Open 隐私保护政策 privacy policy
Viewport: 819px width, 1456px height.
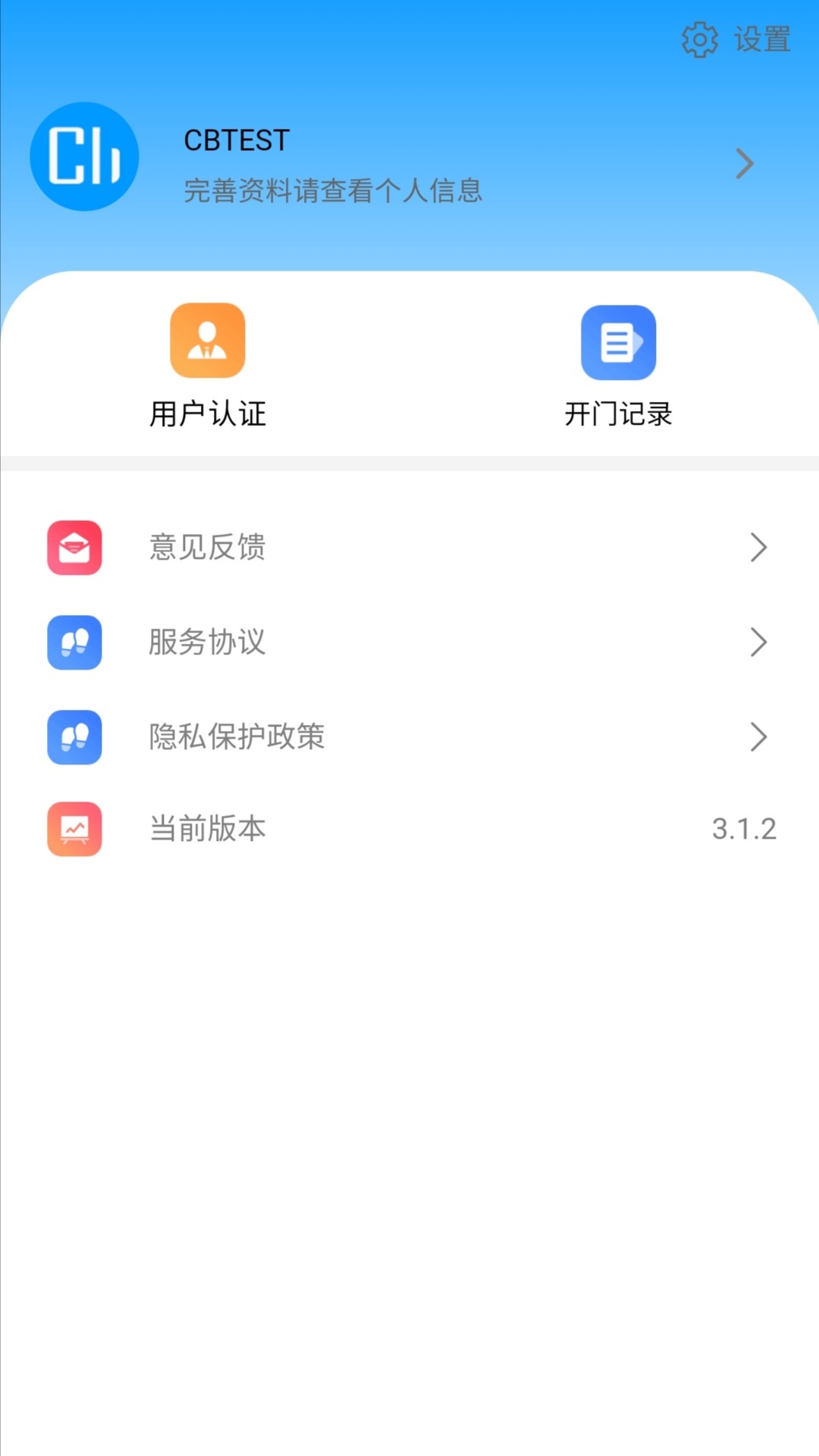[x=237, y=737]
